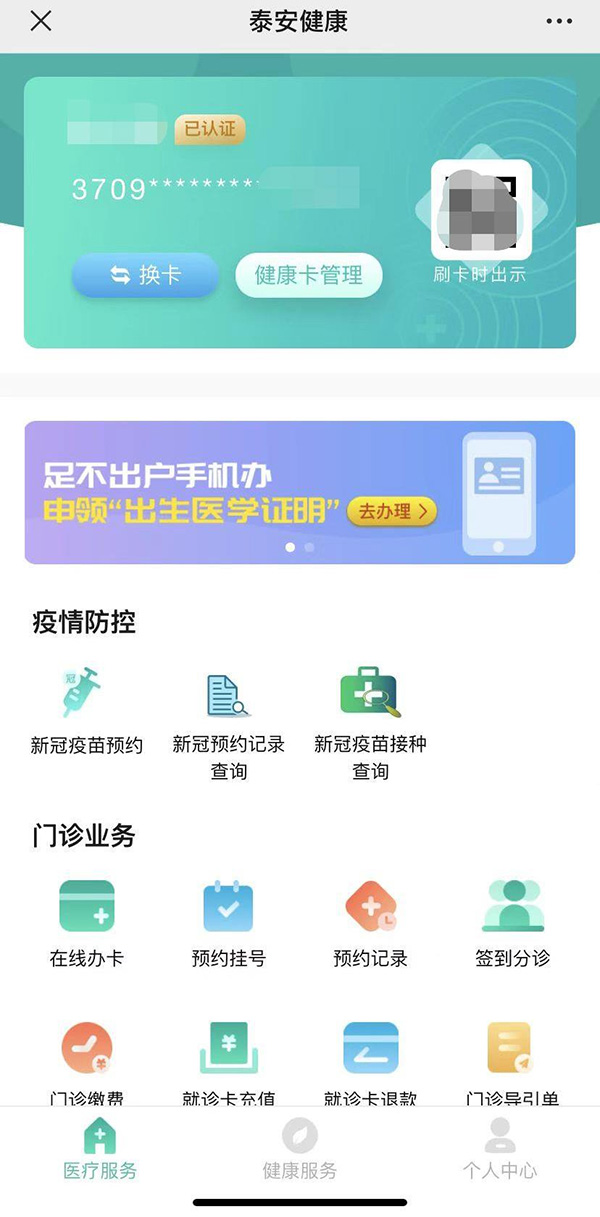Image resolution: width=600 pixels, height=1217 pixels.
Task: Close the 泰安健康 mini program
Action: (41, 21)
